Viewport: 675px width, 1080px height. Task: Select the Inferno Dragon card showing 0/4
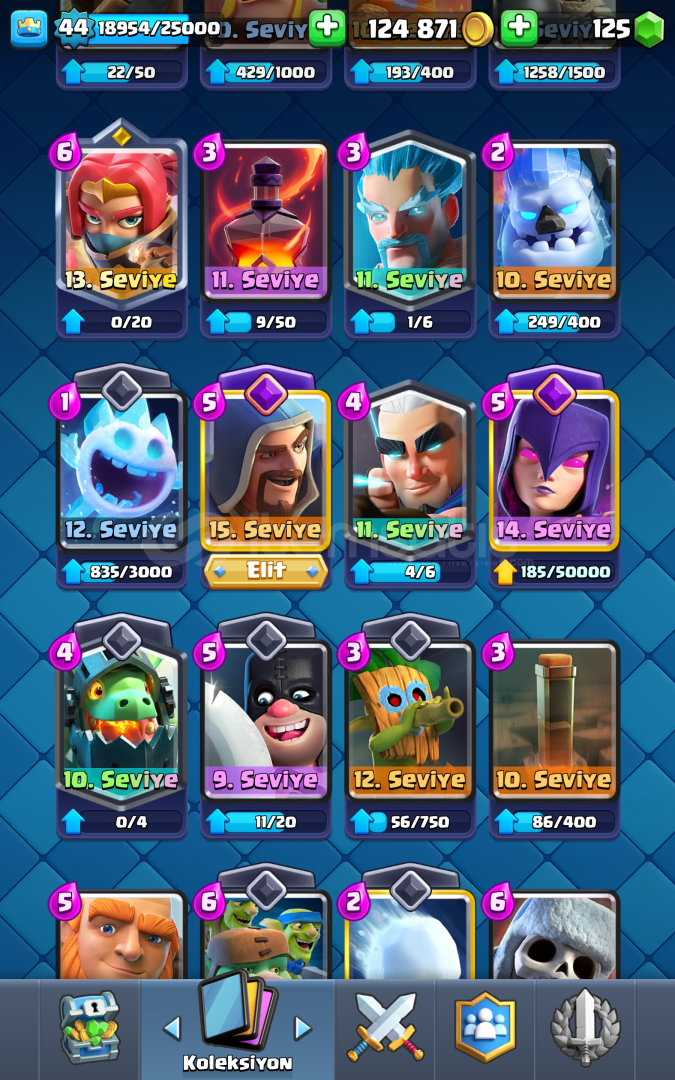point(121,720)
